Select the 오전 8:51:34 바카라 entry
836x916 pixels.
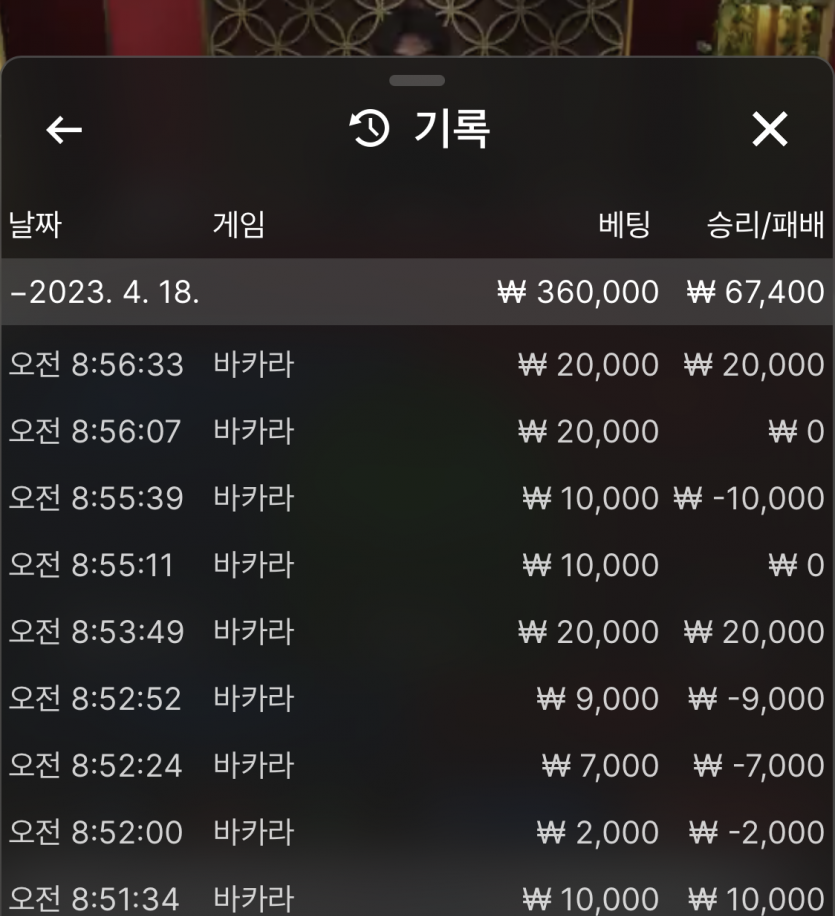[x=417, y=897]
